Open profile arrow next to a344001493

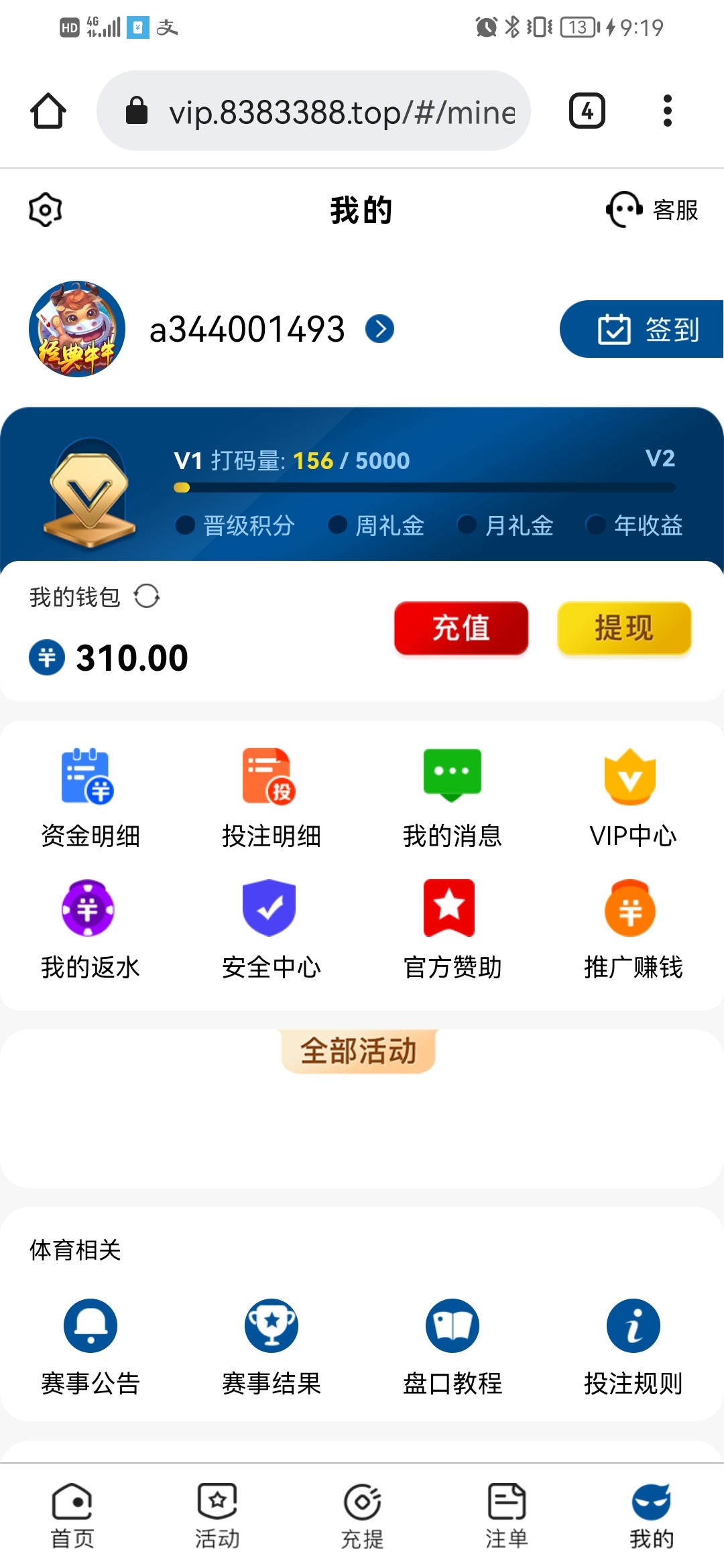coord(379,329)
